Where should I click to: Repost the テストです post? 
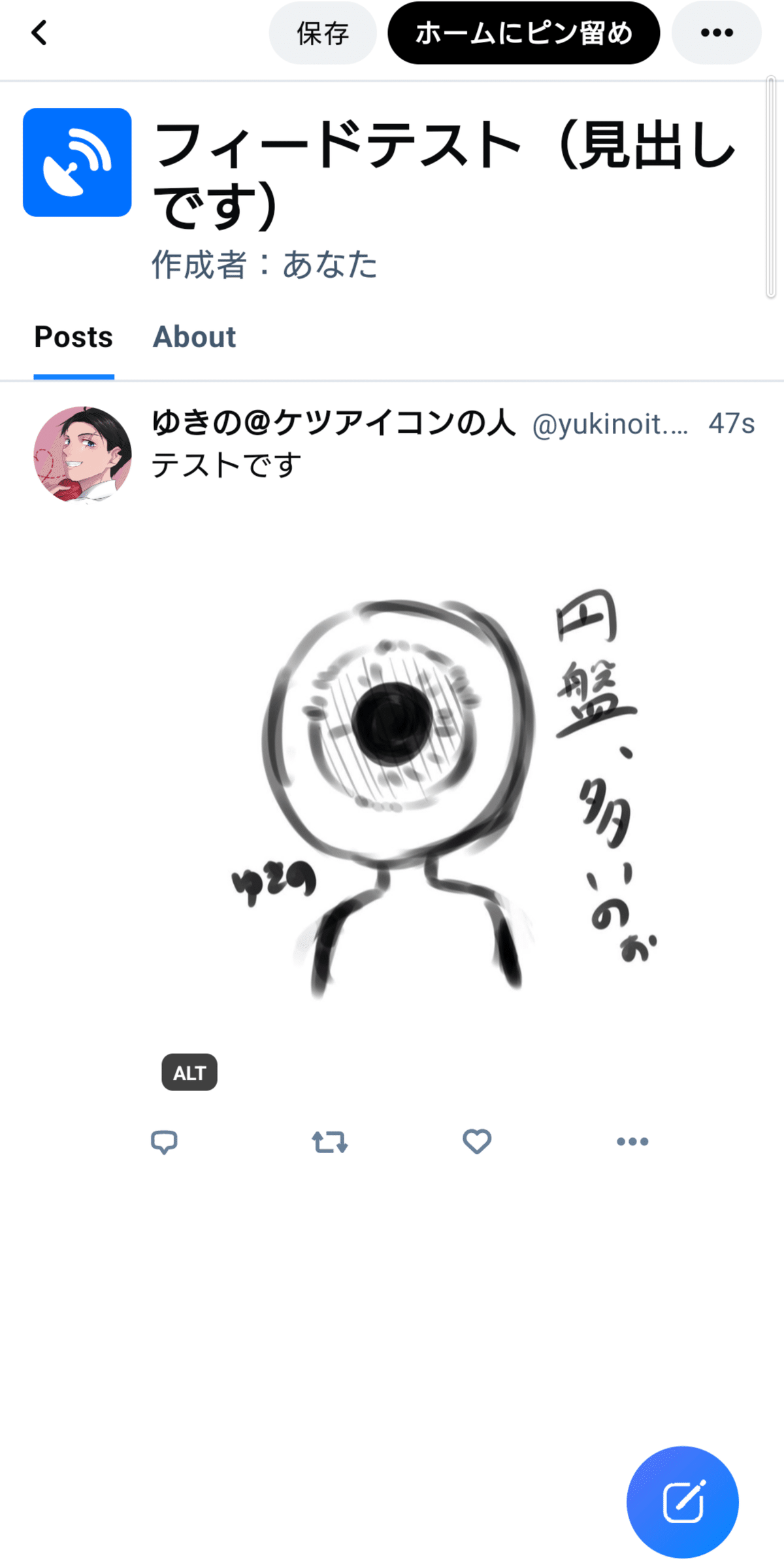[329, 1142]
